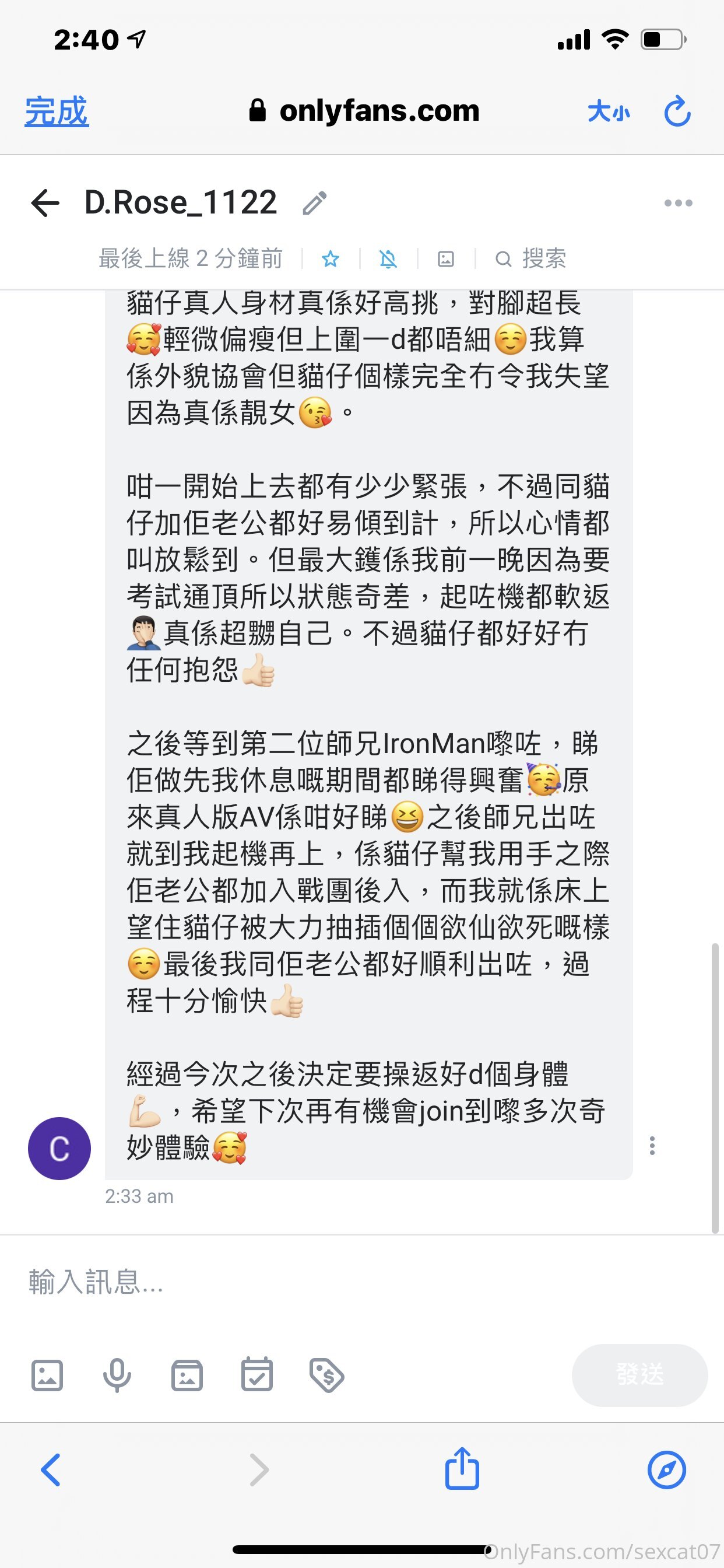724x1568 pixels.
Task: Open the 大小 text size option
Action: 609,112
